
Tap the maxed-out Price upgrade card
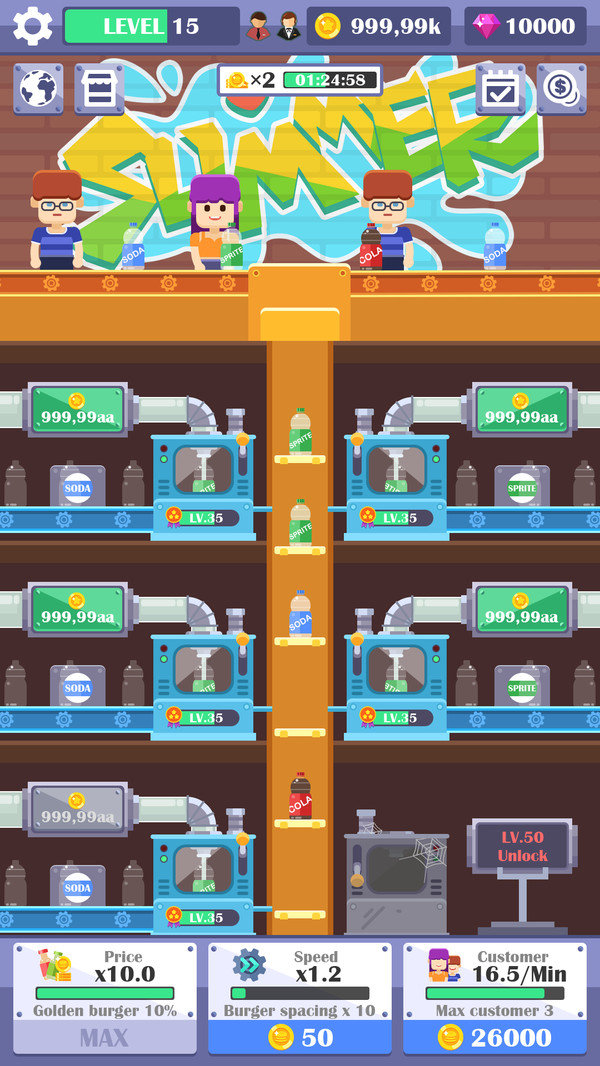[104, 997]
